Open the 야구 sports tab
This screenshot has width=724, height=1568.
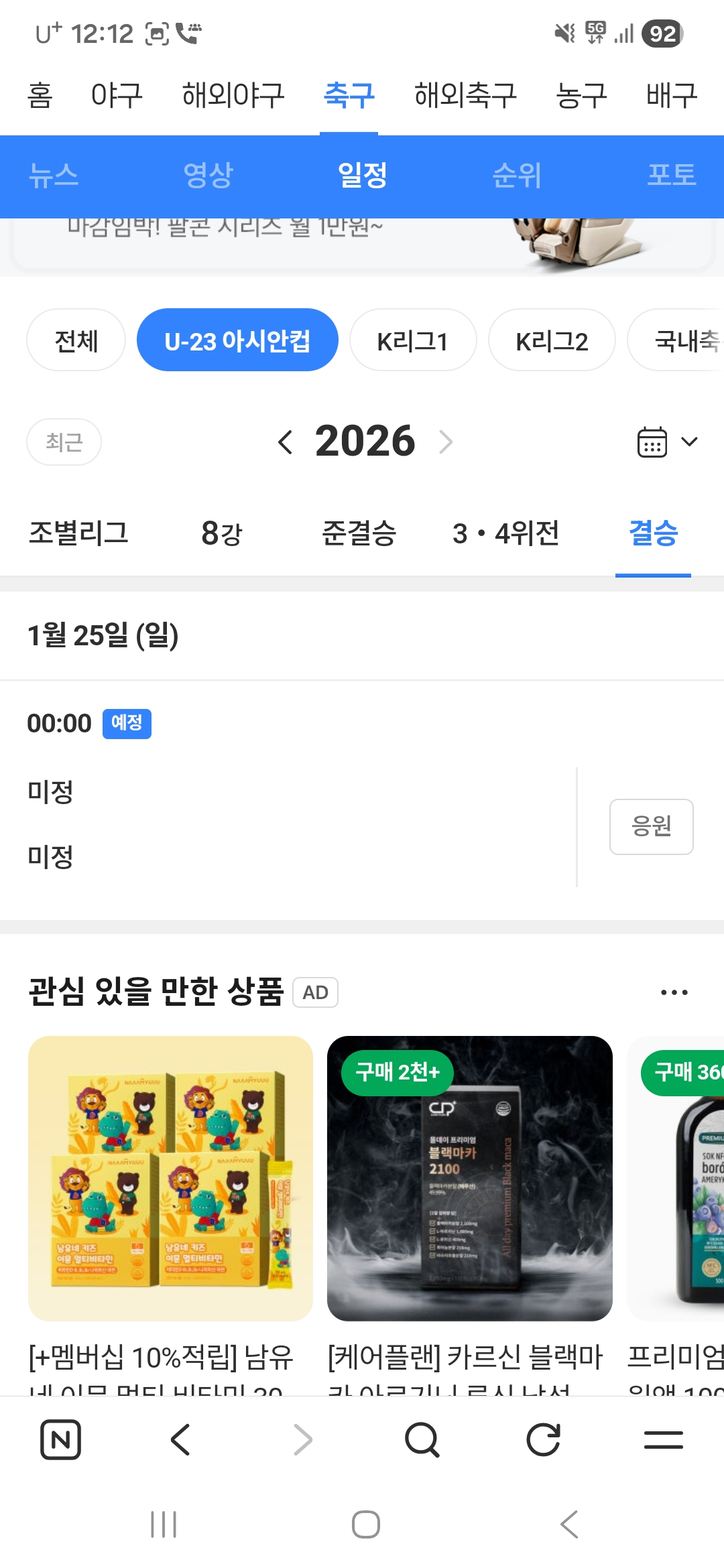(117, 95)
